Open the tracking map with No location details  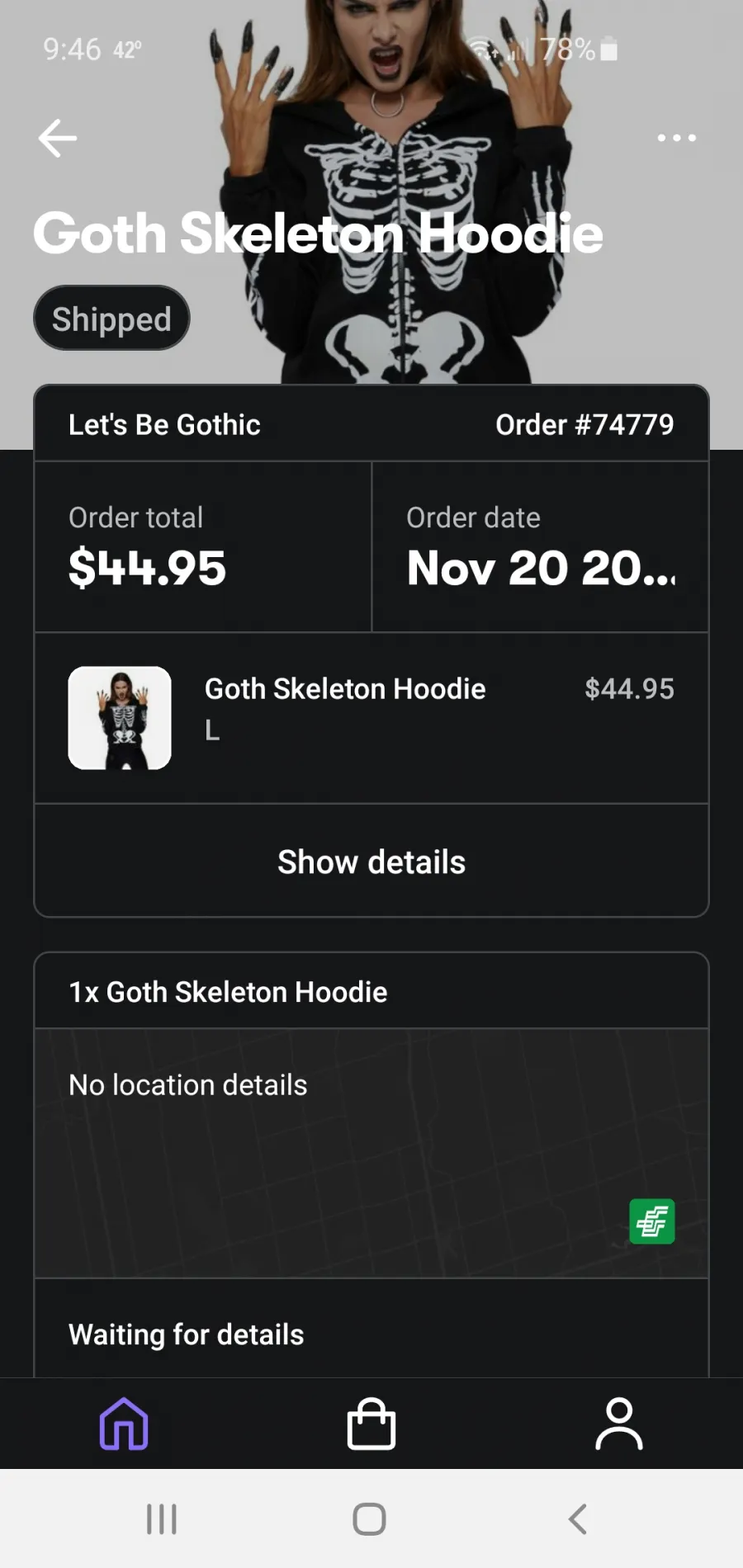[371, 1153]
